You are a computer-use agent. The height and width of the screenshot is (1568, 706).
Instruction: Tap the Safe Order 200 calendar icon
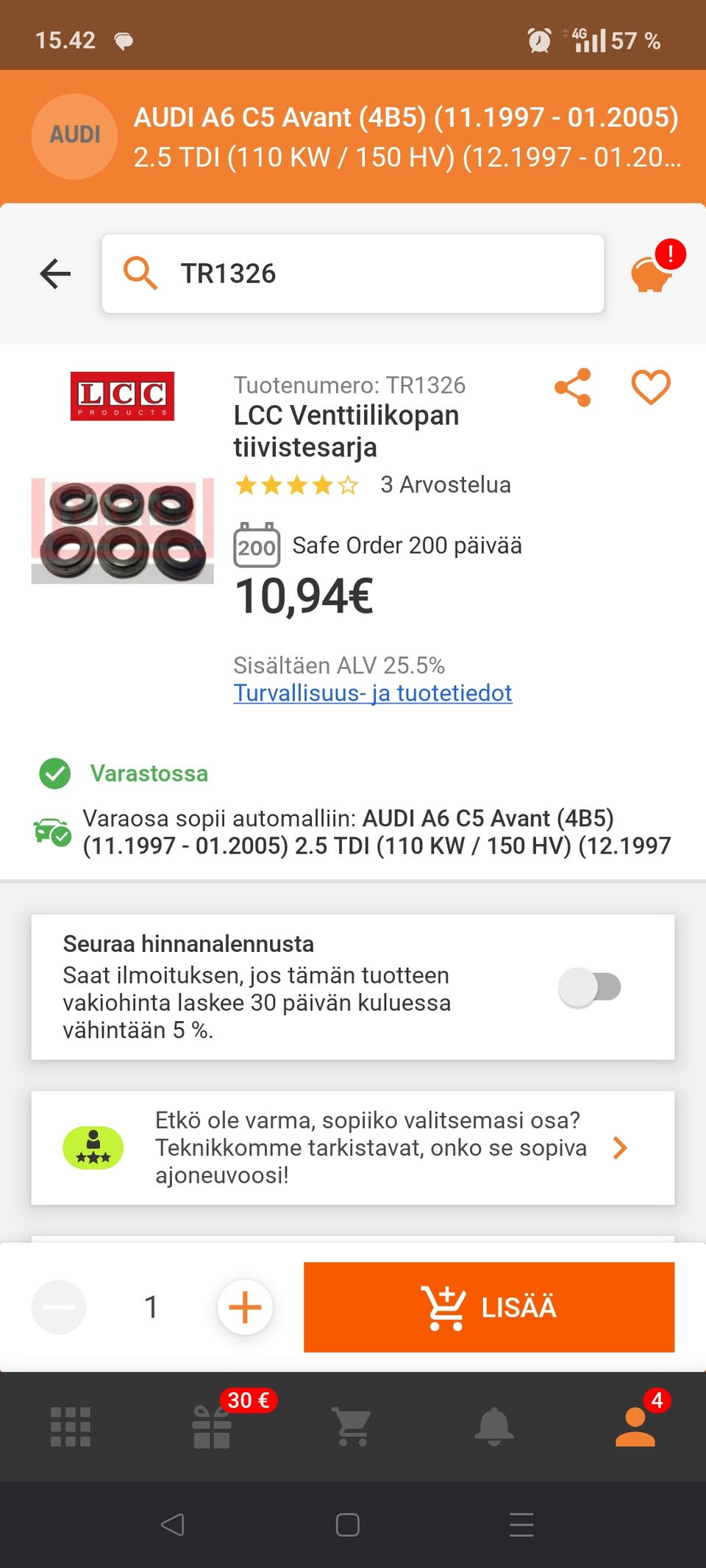coord(256,546)
